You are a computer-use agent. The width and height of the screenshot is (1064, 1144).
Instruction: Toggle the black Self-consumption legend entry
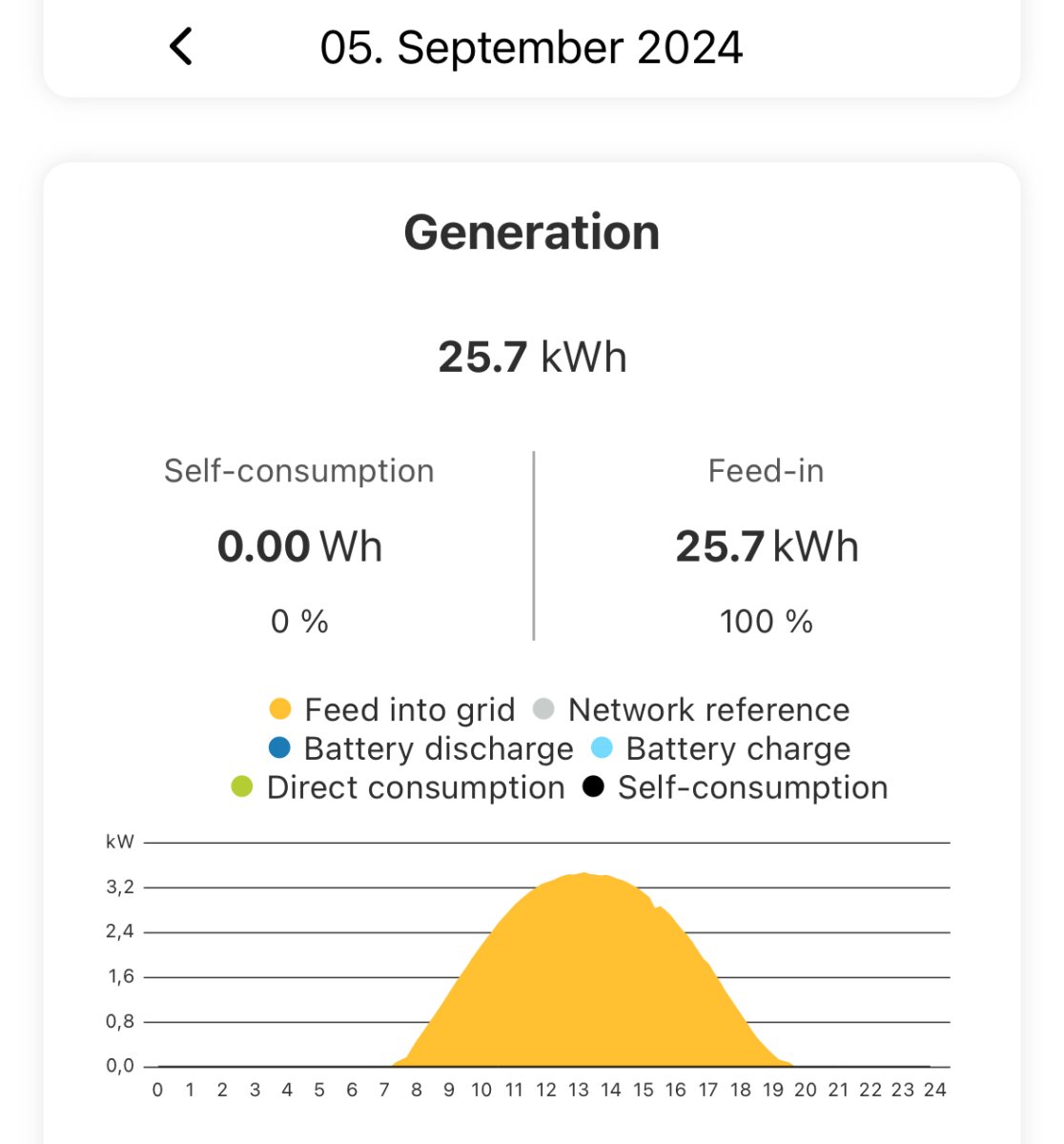[735, 788]
